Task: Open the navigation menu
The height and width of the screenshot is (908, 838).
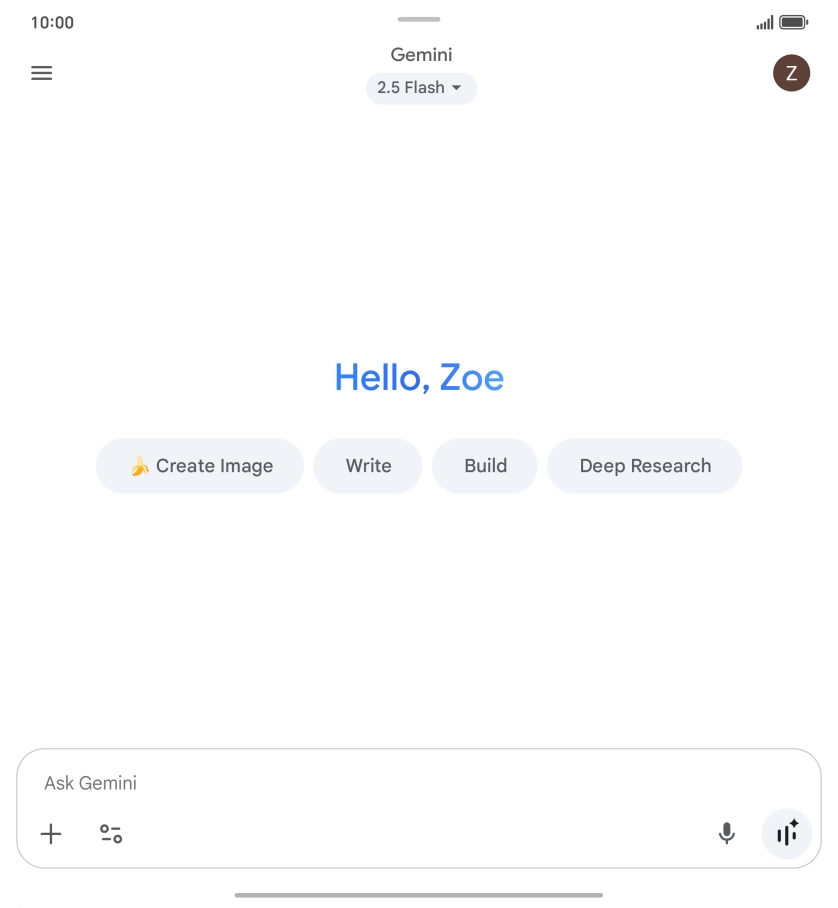Action: tap(41, 73)
